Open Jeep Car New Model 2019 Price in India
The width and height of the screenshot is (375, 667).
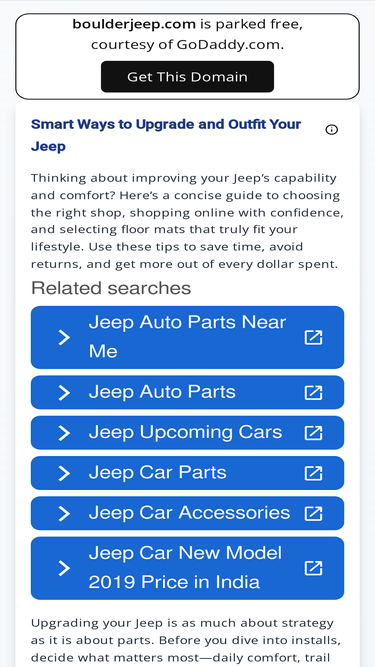pos(187,568)
